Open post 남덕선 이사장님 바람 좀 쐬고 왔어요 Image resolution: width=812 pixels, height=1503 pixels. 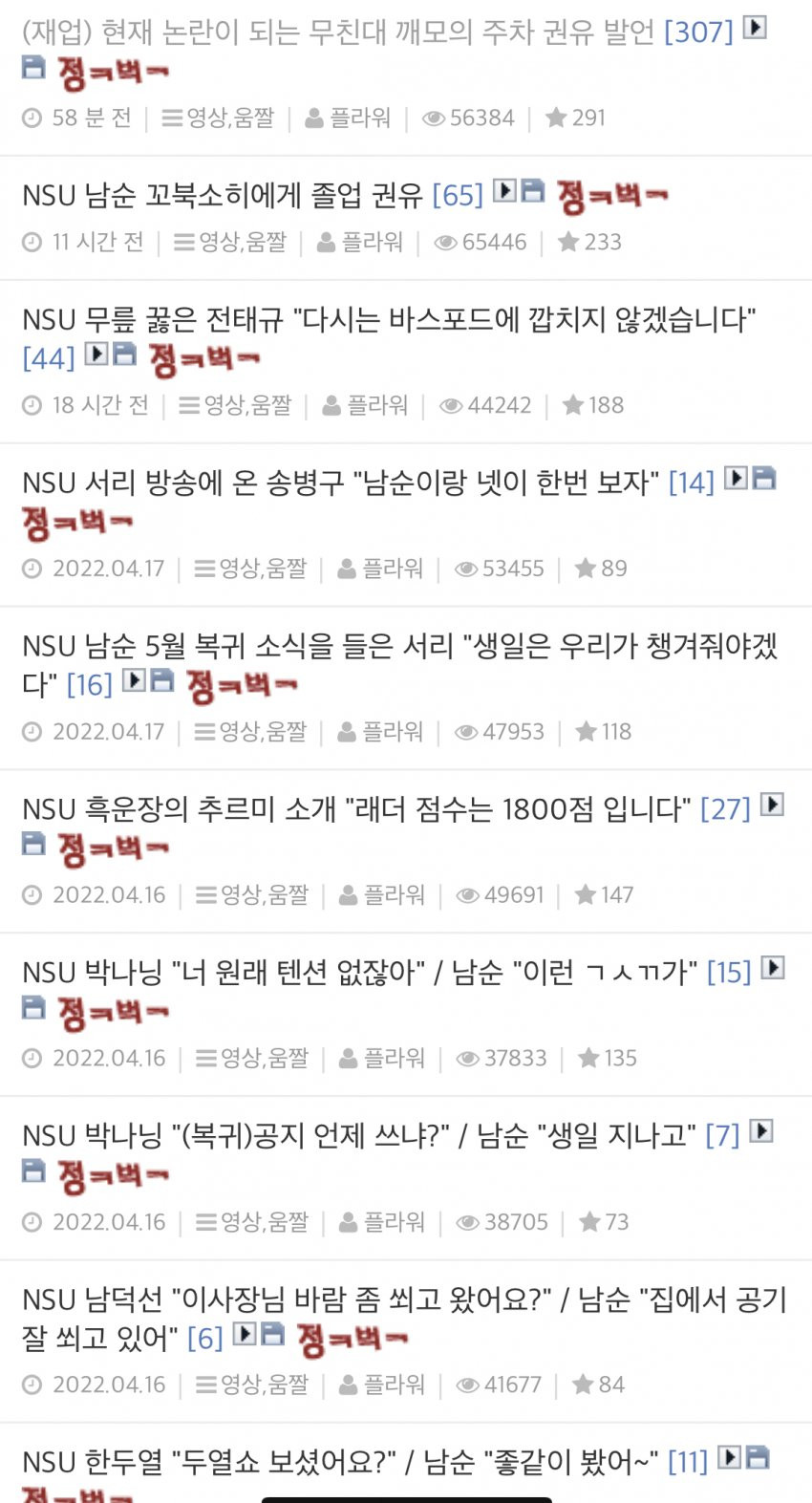[x=403, y=1300]
